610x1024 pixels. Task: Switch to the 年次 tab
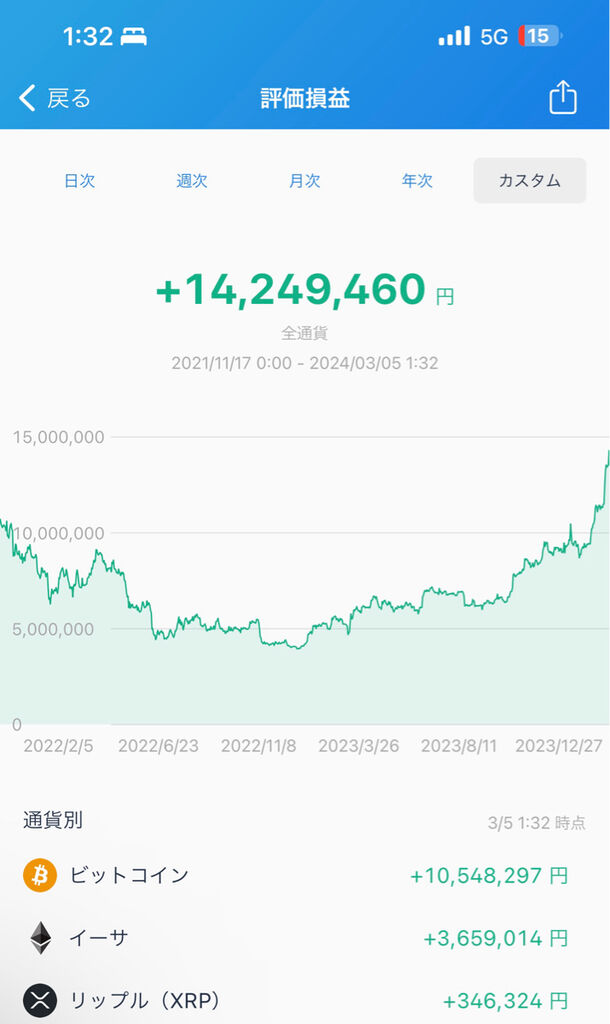pyautogui.click(x=417, y=181)
